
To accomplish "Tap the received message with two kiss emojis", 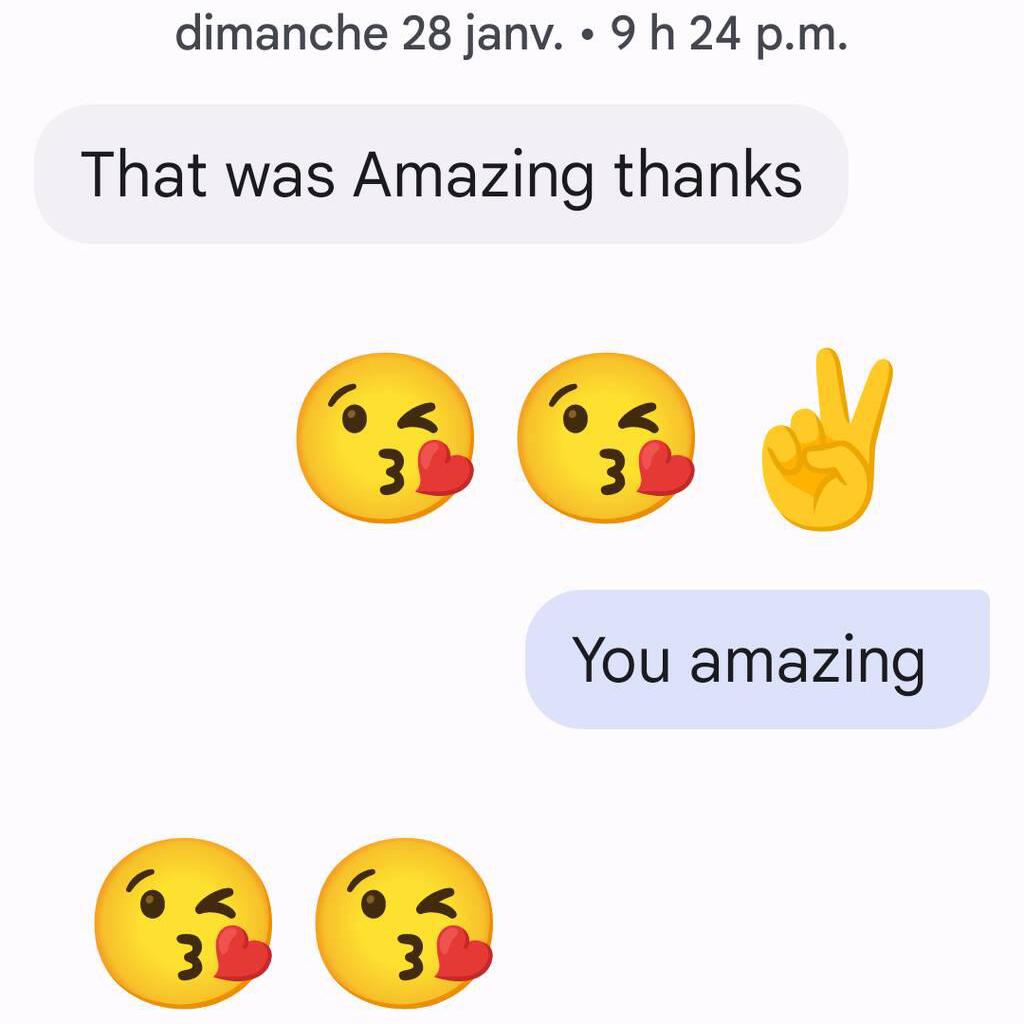I will click(294, 921).
